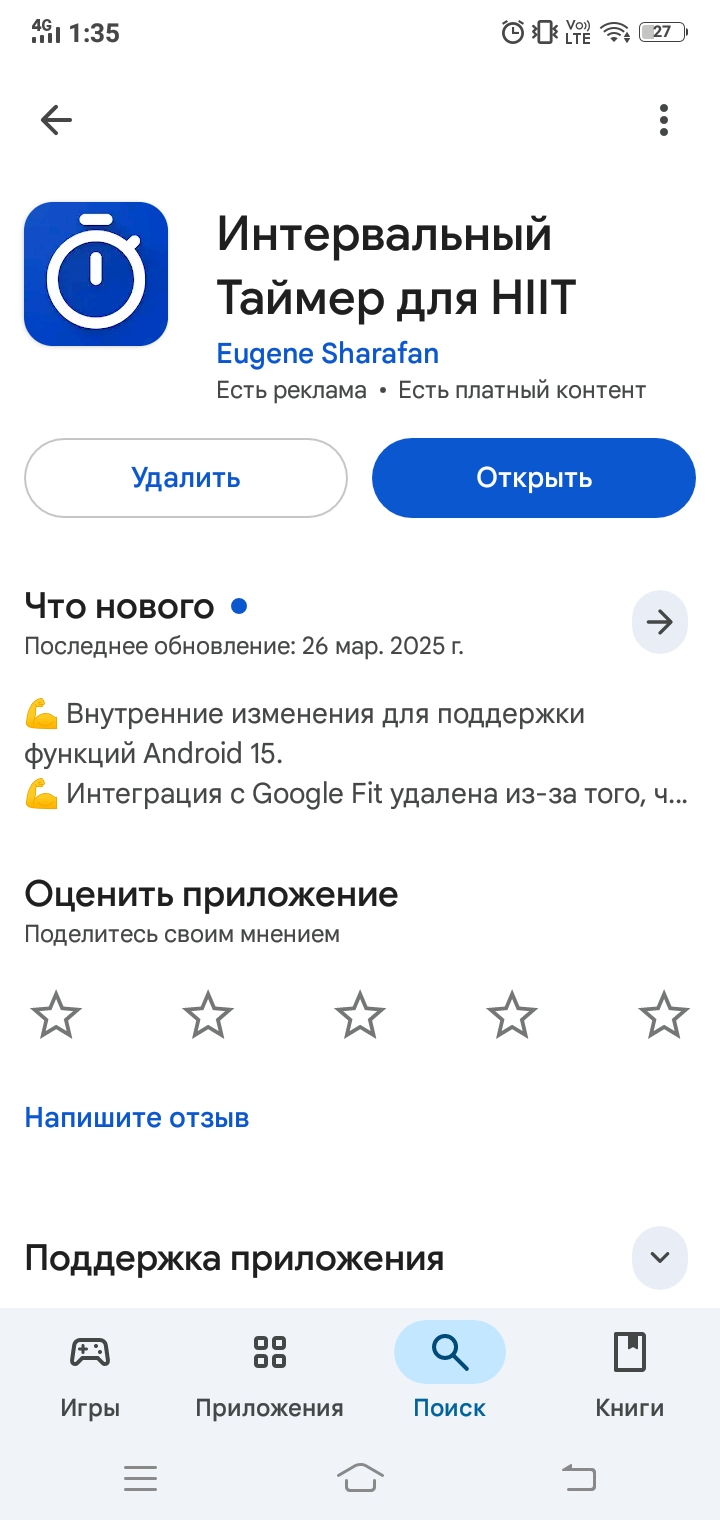The width and height of the screenshot is (720, 1520).
Task: Rate the app three stars
Action: pyautogui.click(x=360, y=1016)
